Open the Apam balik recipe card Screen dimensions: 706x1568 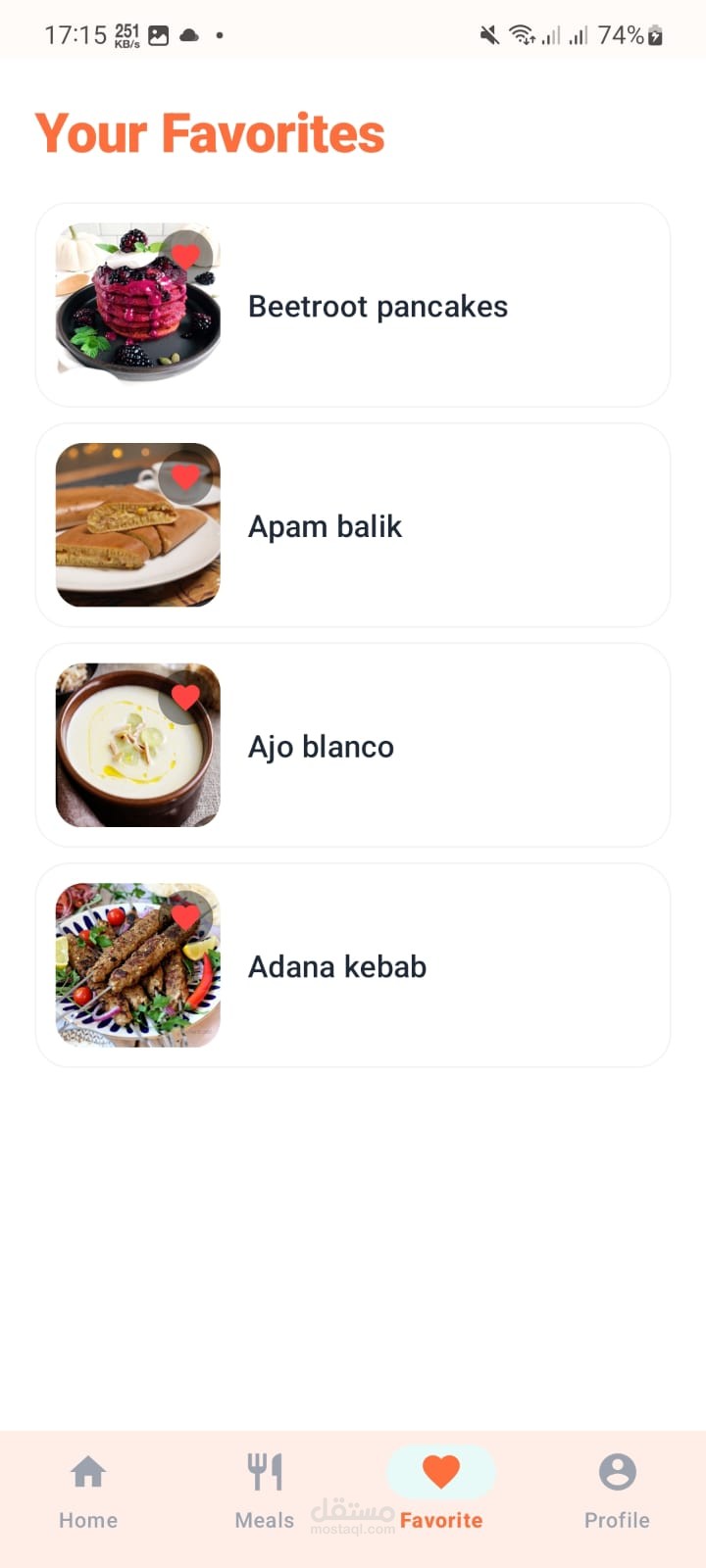point(353,525)
